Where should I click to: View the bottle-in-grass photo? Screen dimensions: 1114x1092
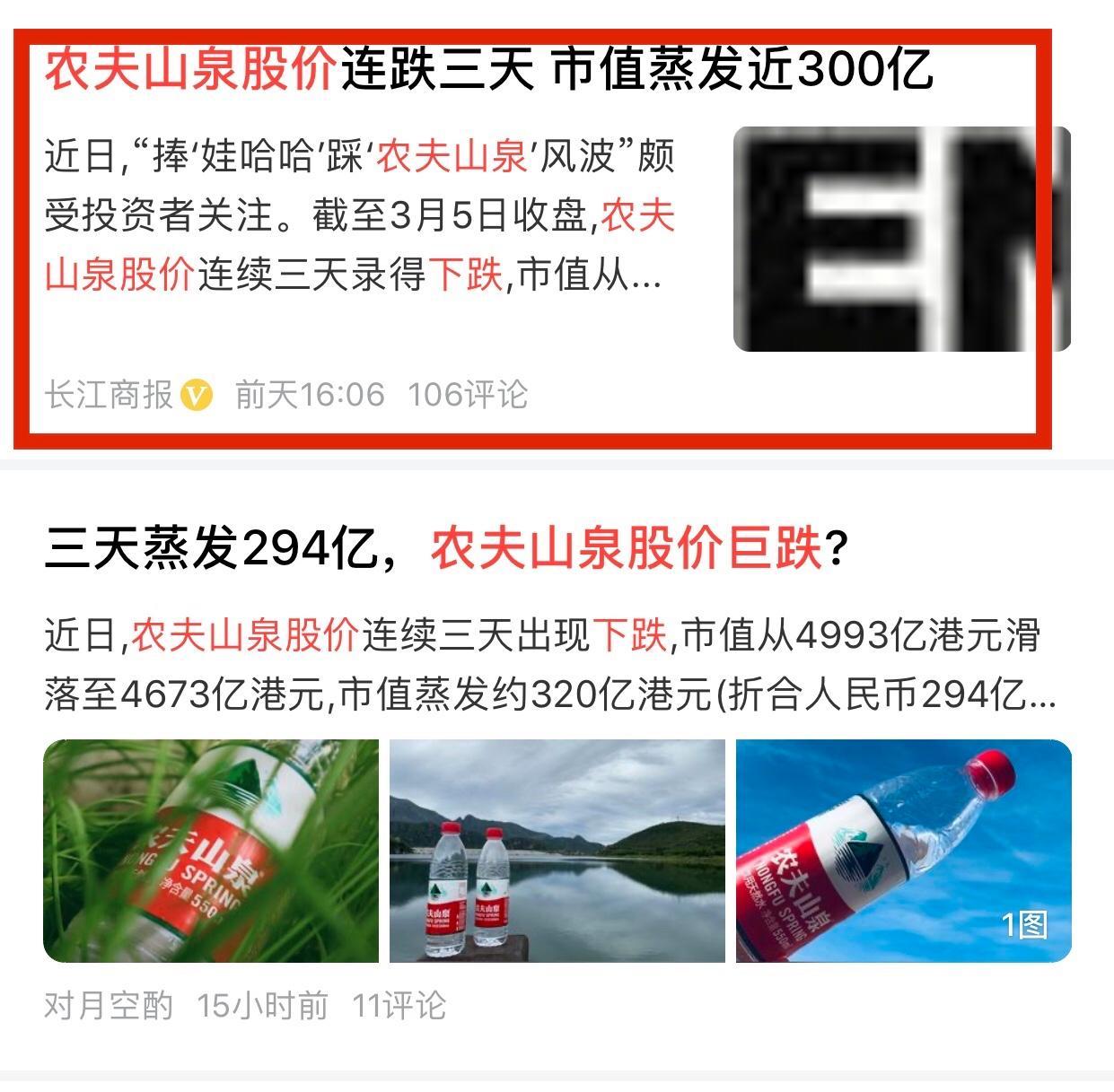point(211,851)
